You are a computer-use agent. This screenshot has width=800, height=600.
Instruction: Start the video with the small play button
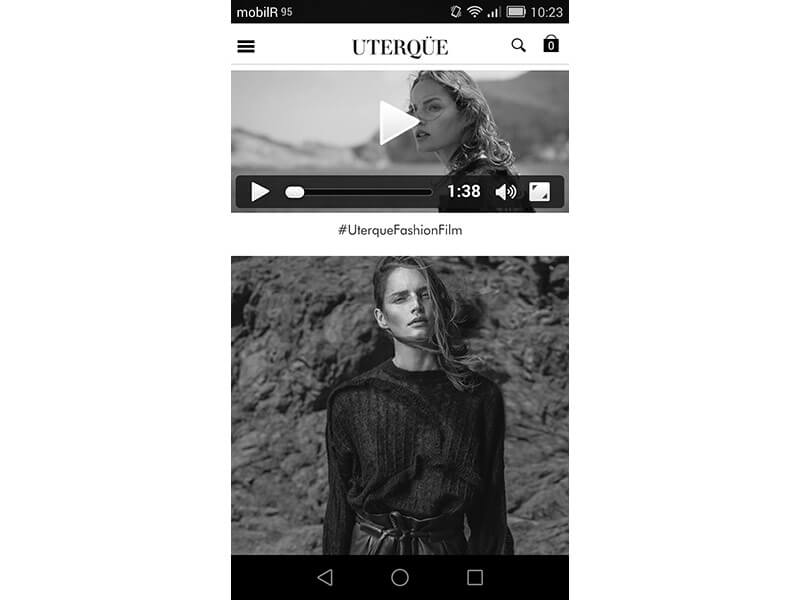tap(260, 192)
